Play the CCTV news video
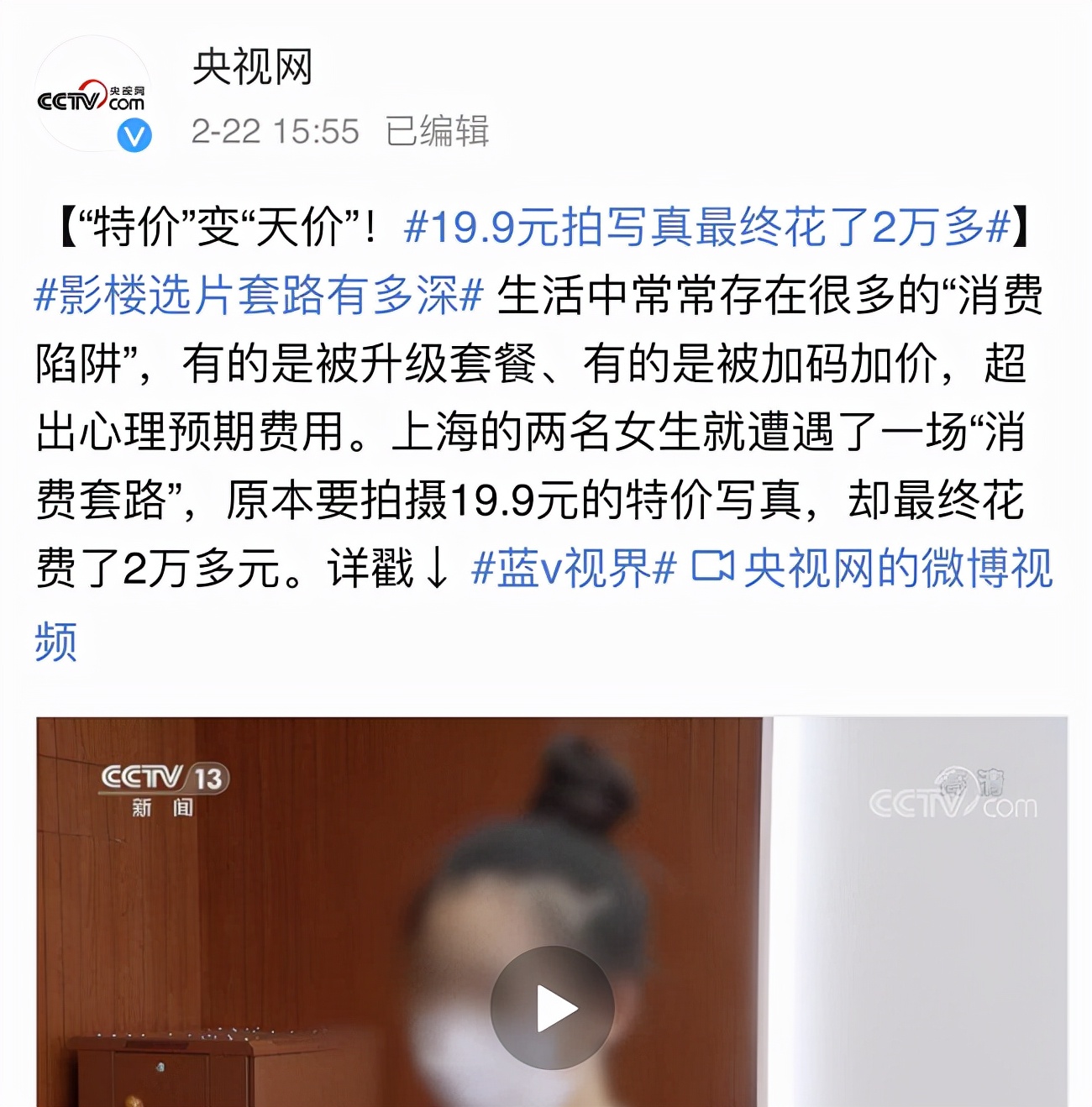Viewport: 1092px width, 1107px height. [552, 1007]
